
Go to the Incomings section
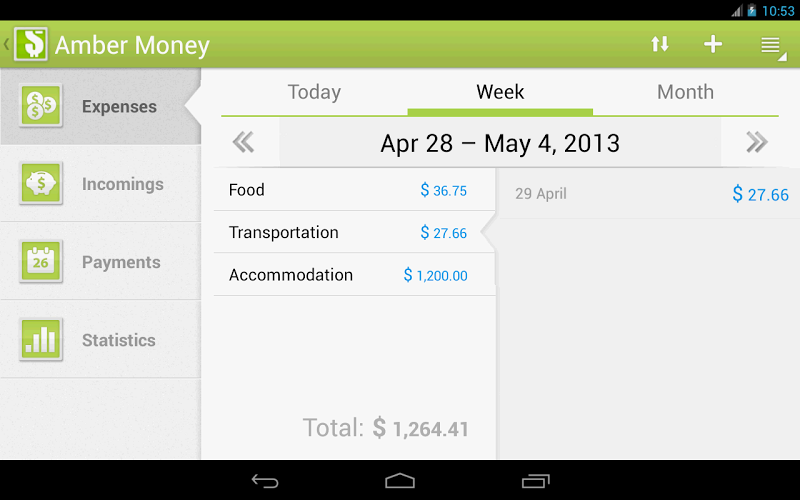[x=100, y=184]
